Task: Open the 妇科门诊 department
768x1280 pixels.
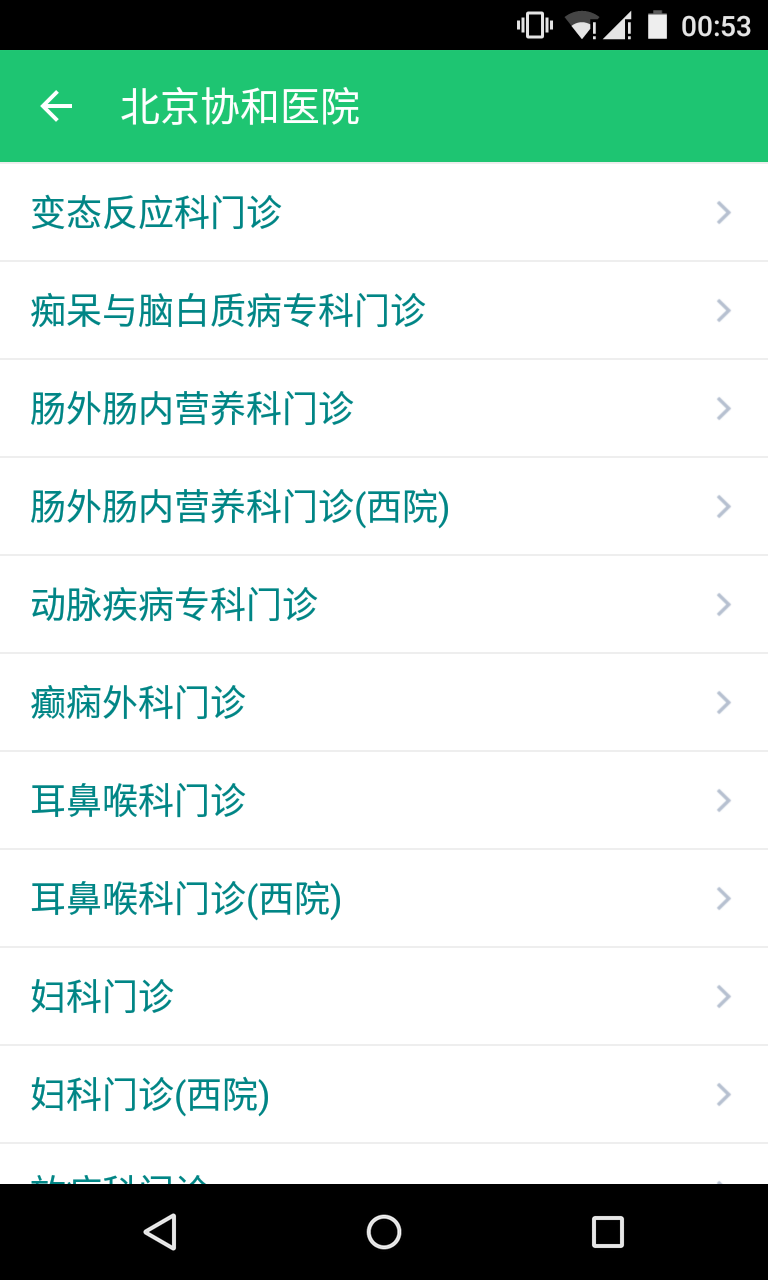Action: coord(100,996)
